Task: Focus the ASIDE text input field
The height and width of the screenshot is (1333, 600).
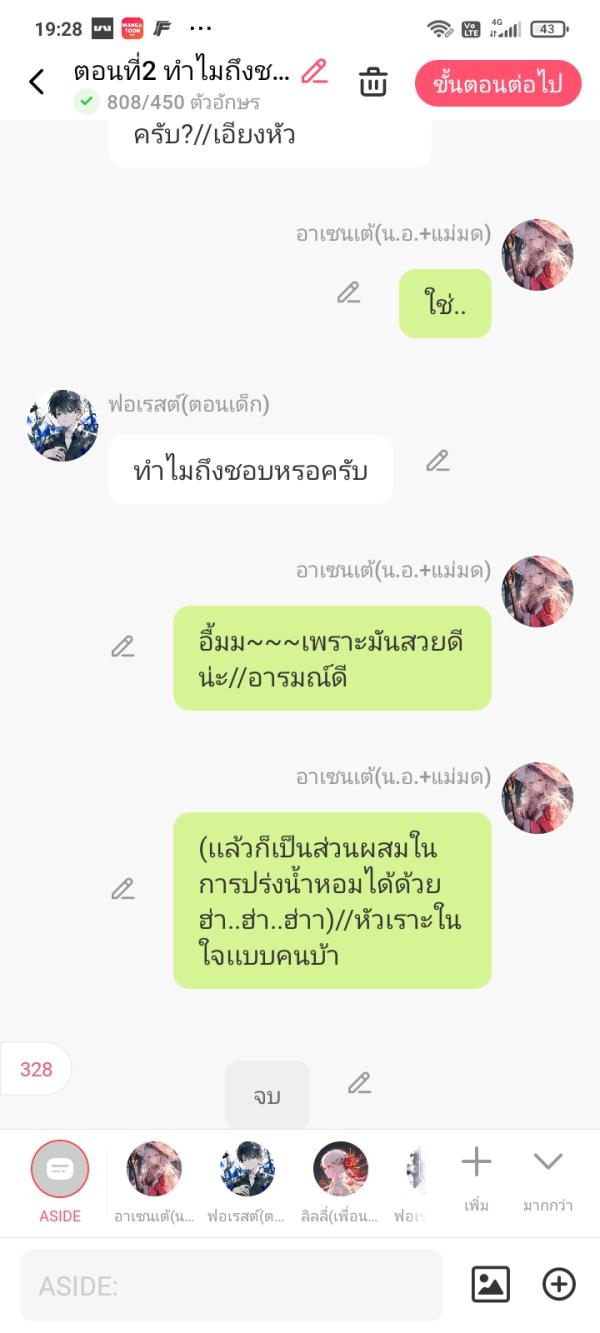Action: click(231, 1285)
